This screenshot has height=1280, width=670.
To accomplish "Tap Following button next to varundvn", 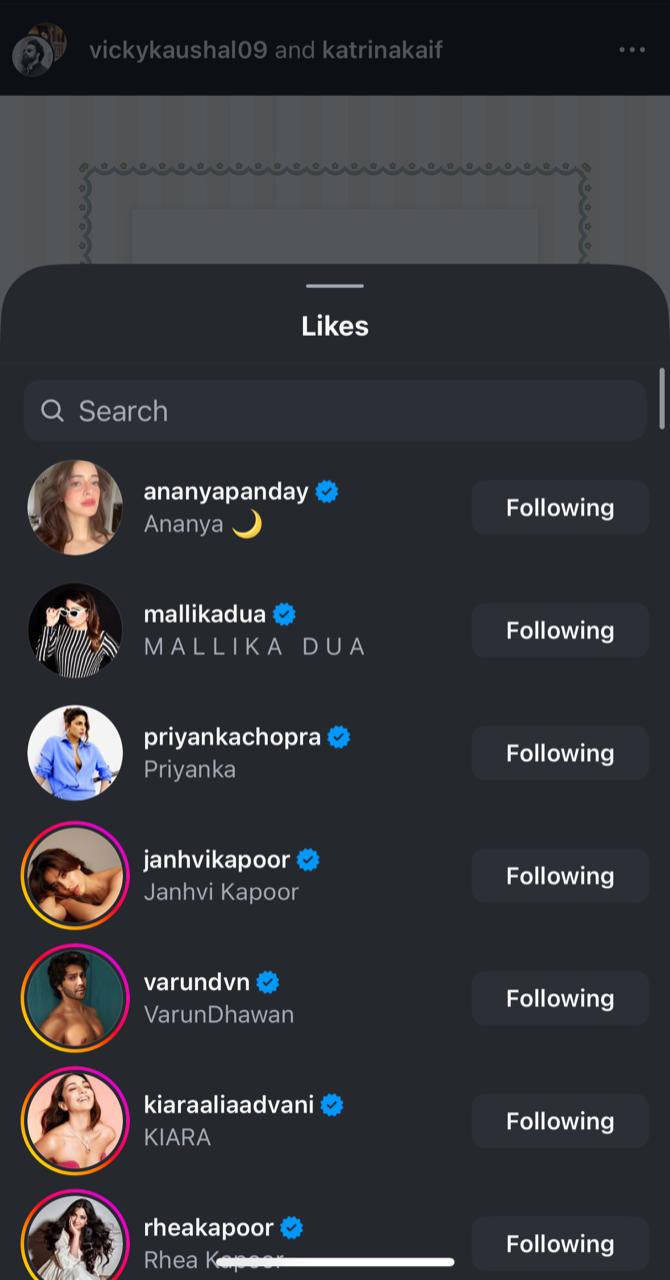I will click(x=559, y=999).
